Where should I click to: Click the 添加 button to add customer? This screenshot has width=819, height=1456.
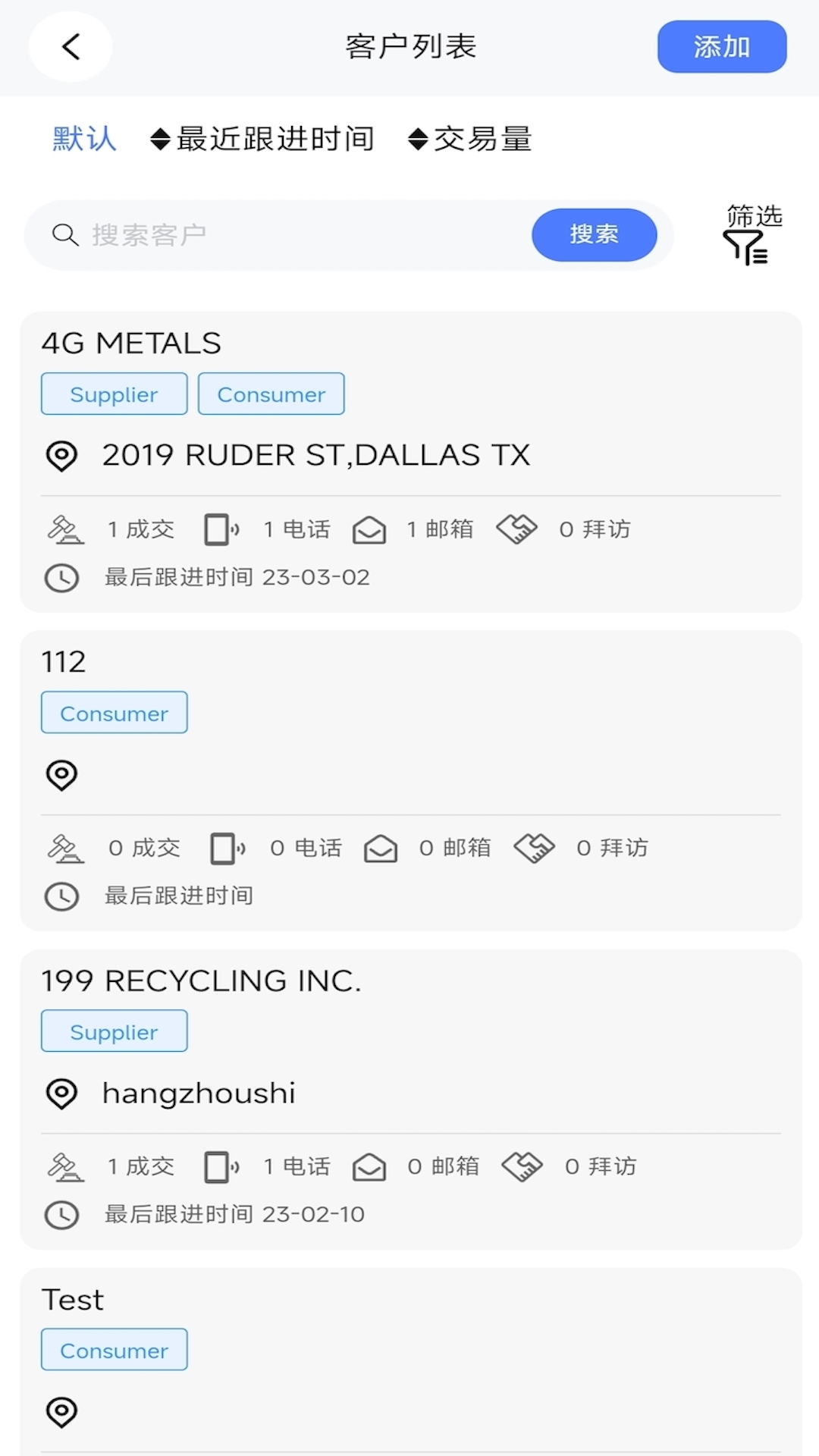(721, 46)
